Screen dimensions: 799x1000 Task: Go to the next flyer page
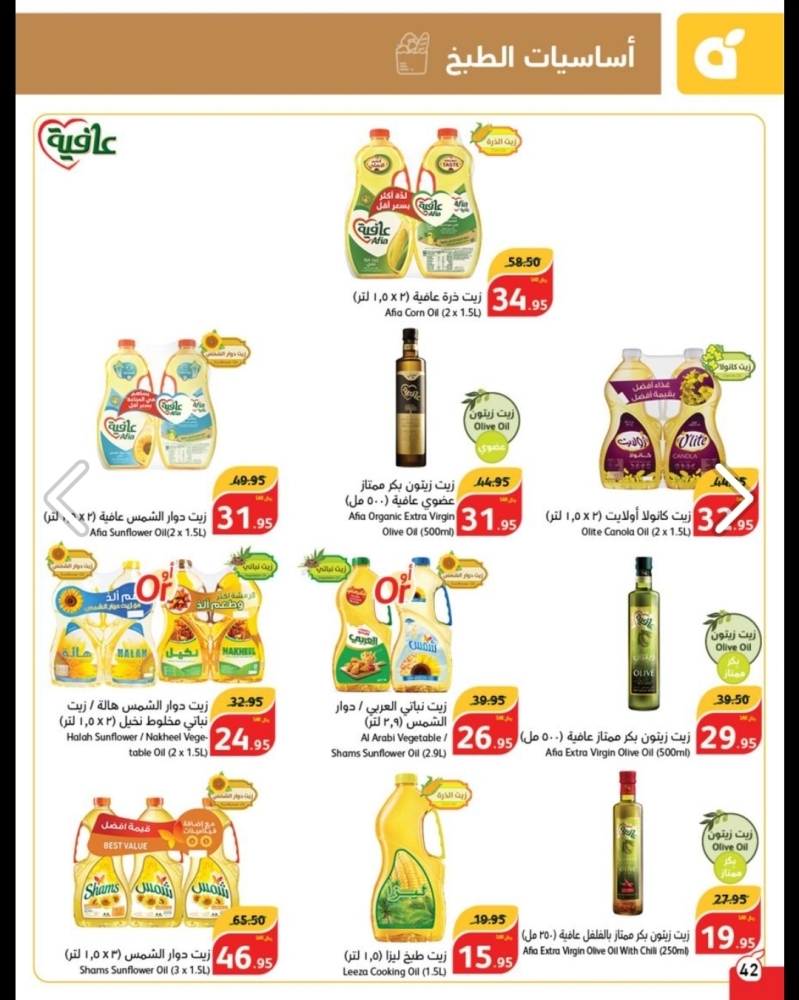737,497
